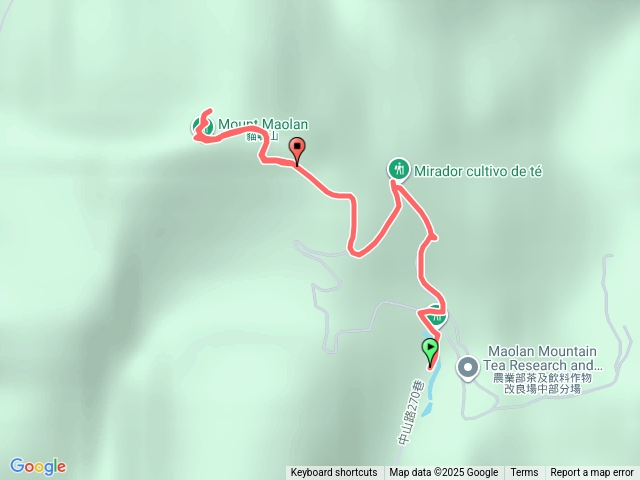Screen dimensions: 640x480
Task: Select the Mirador cultivo de té marker
Action: click(x=398, y=169)
